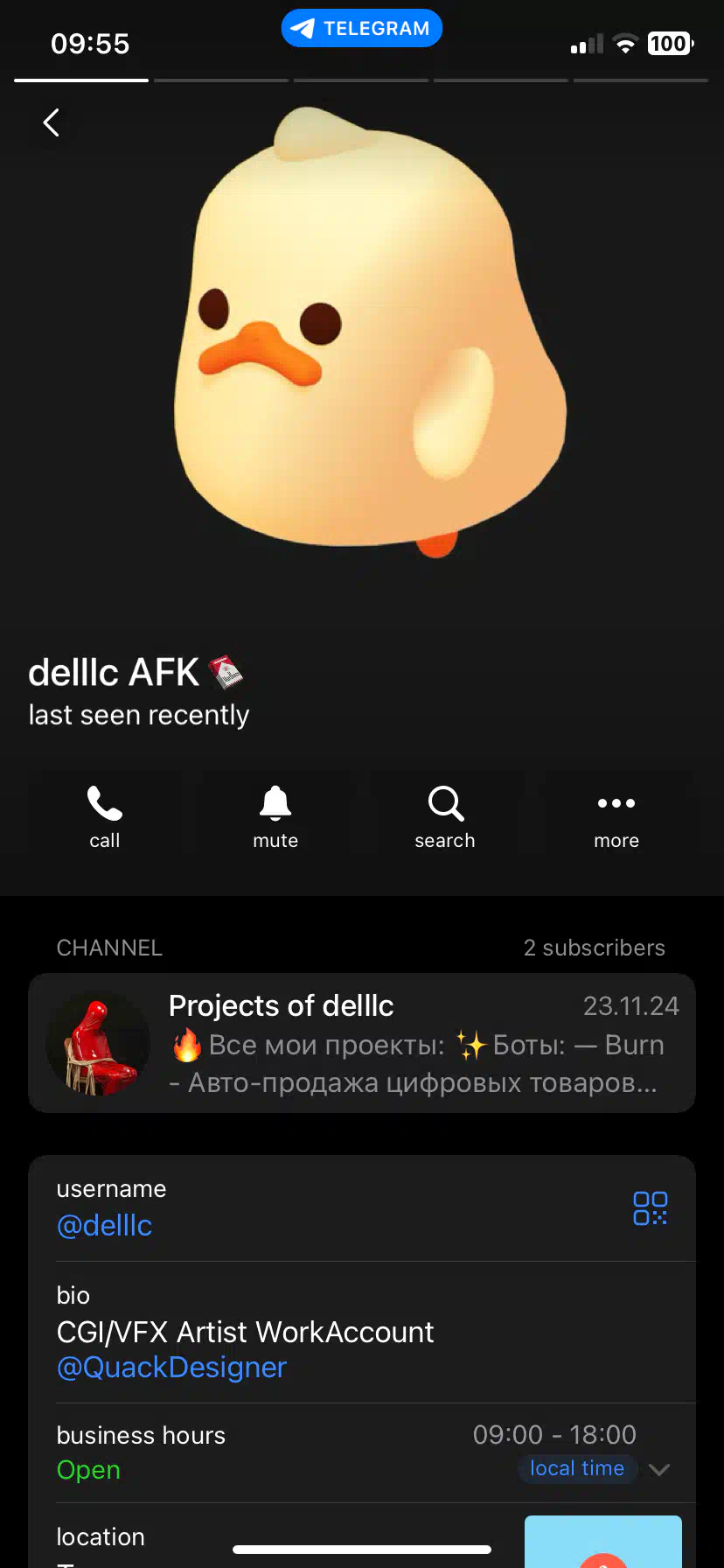The width and height of the screenshot is (724, 1568).
Task: Start a call with delllc
Action: (x=105, y=817)
